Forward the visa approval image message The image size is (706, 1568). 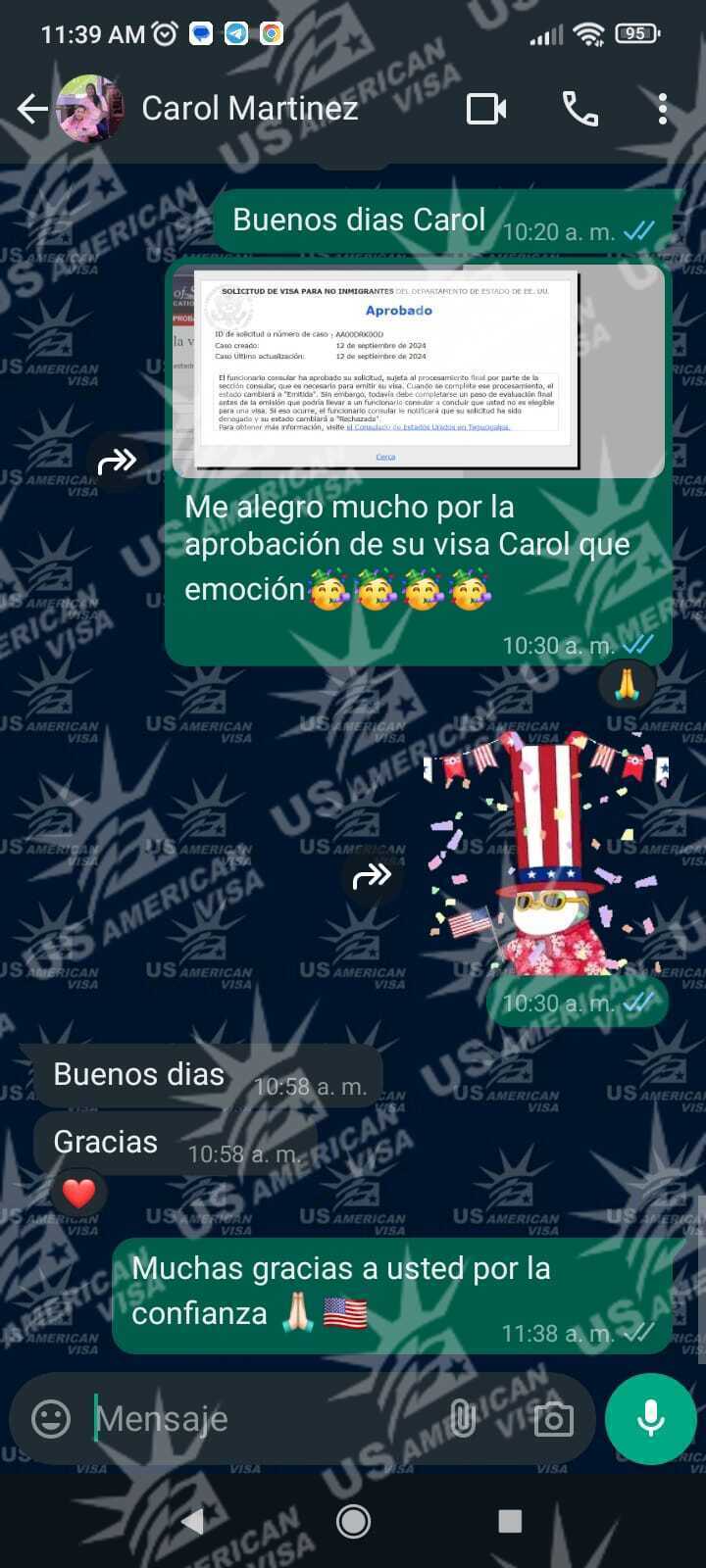(x=118, y=460)
